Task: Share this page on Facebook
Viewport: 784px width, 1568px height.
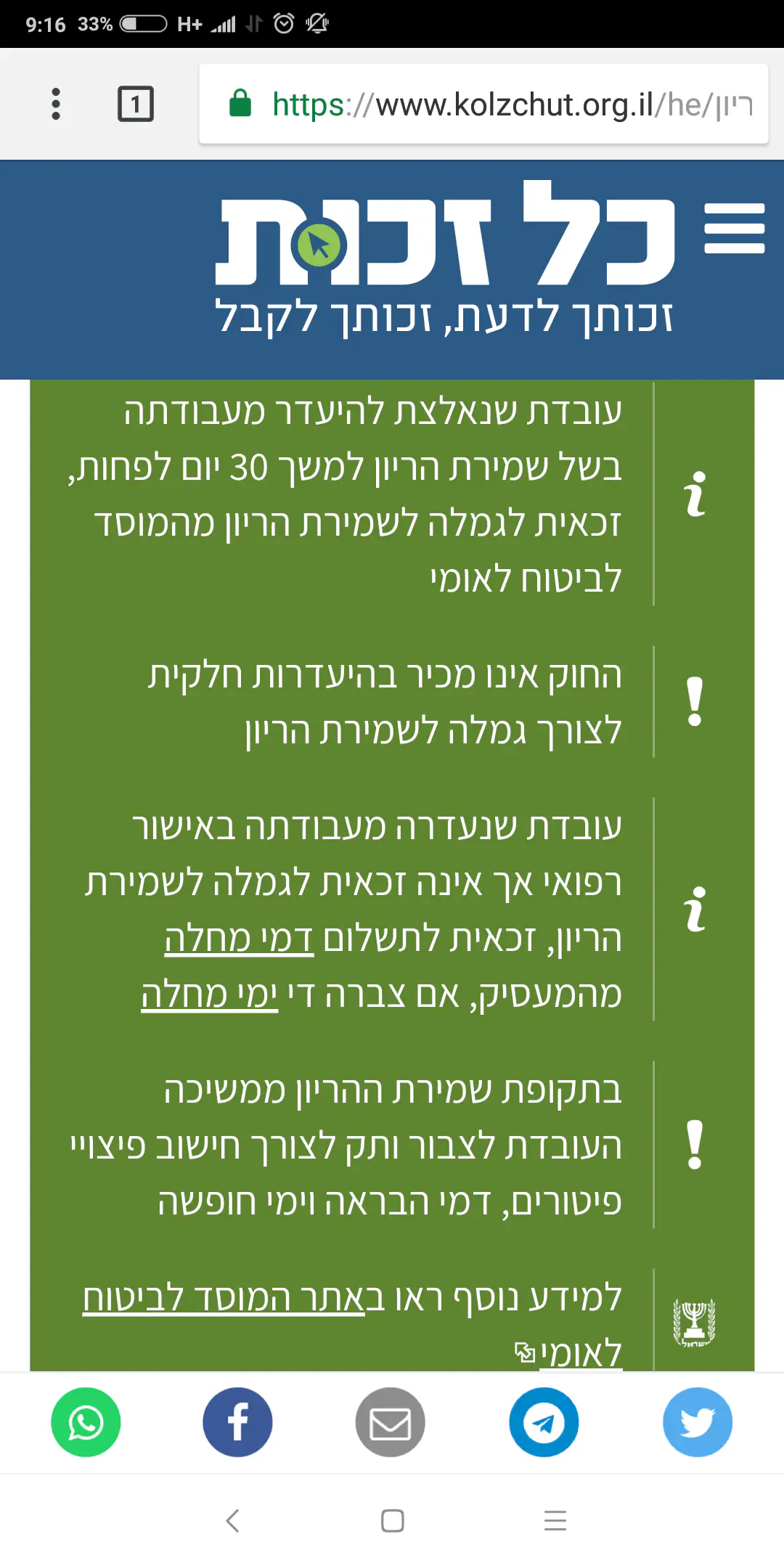Action: click(x=237, y=1422)
